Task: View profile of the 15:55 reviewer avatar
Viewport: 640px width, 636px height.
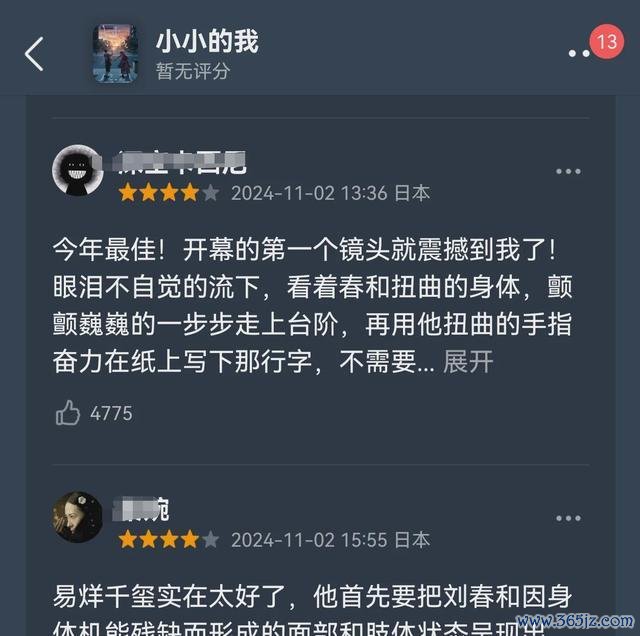Action: tap(78, 517)
